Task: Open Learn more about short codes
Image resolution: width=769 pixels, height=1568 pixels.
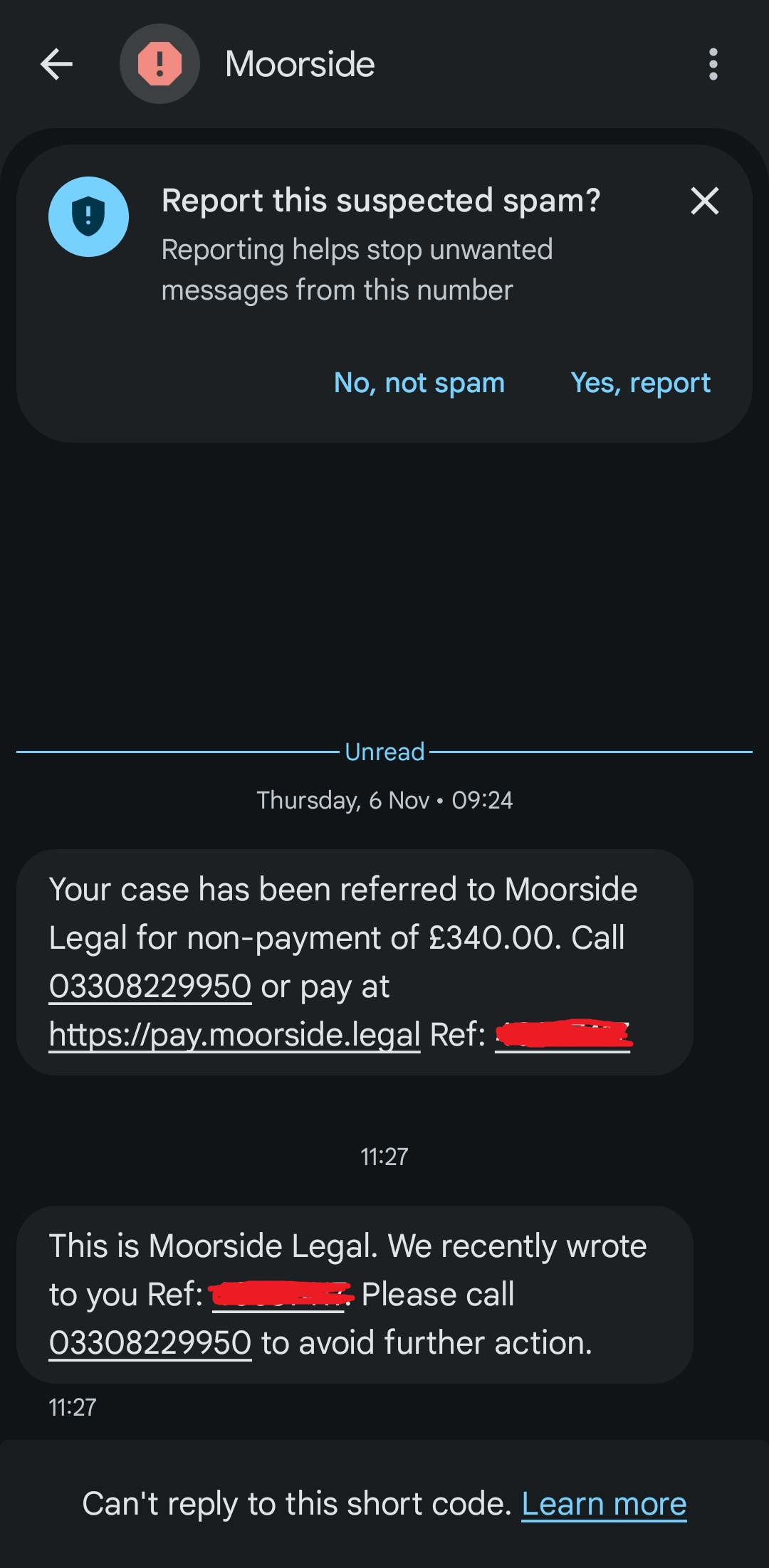Action: tap(604, 1504)
